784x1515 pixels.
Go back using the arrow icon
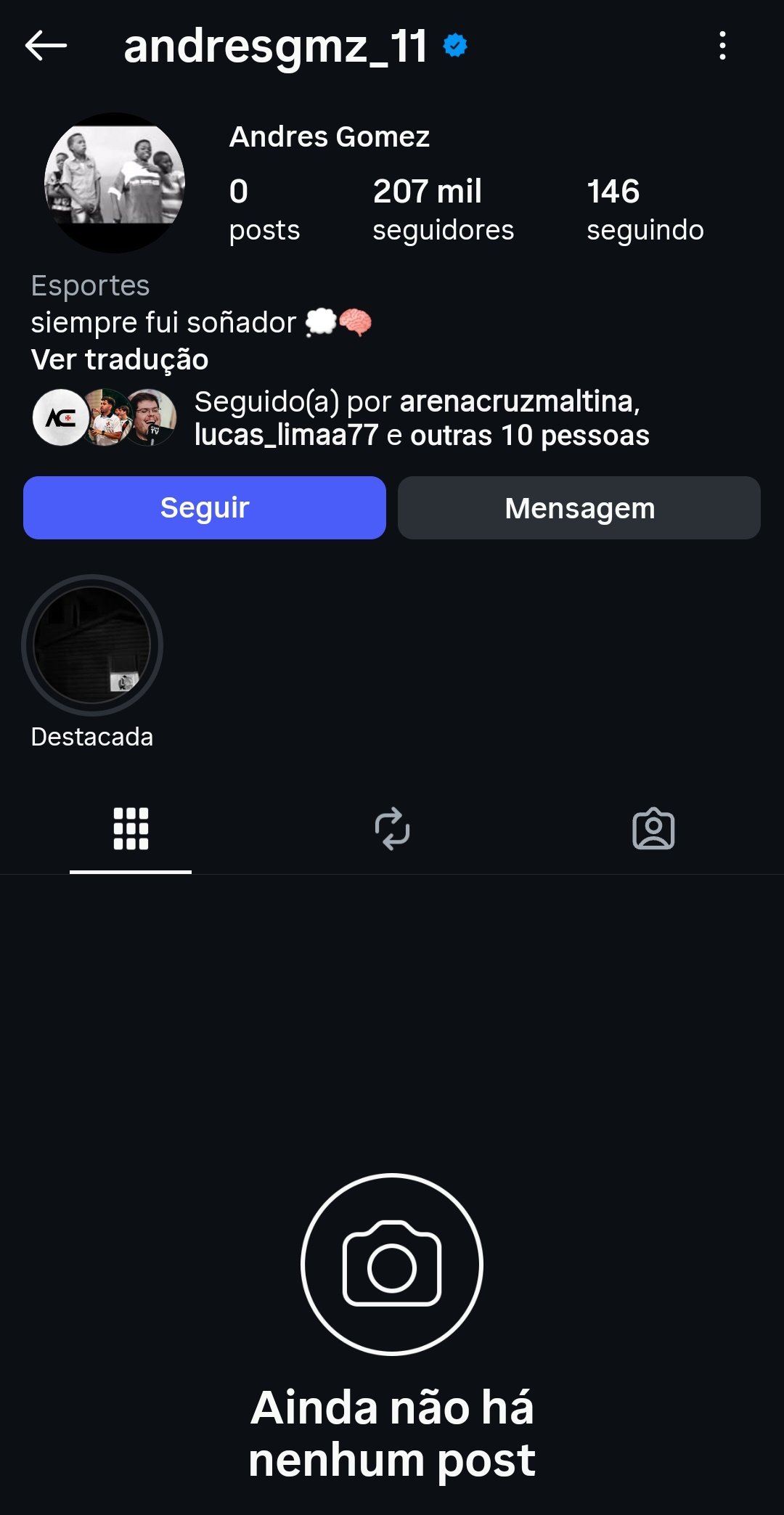(x=46, y=46)
